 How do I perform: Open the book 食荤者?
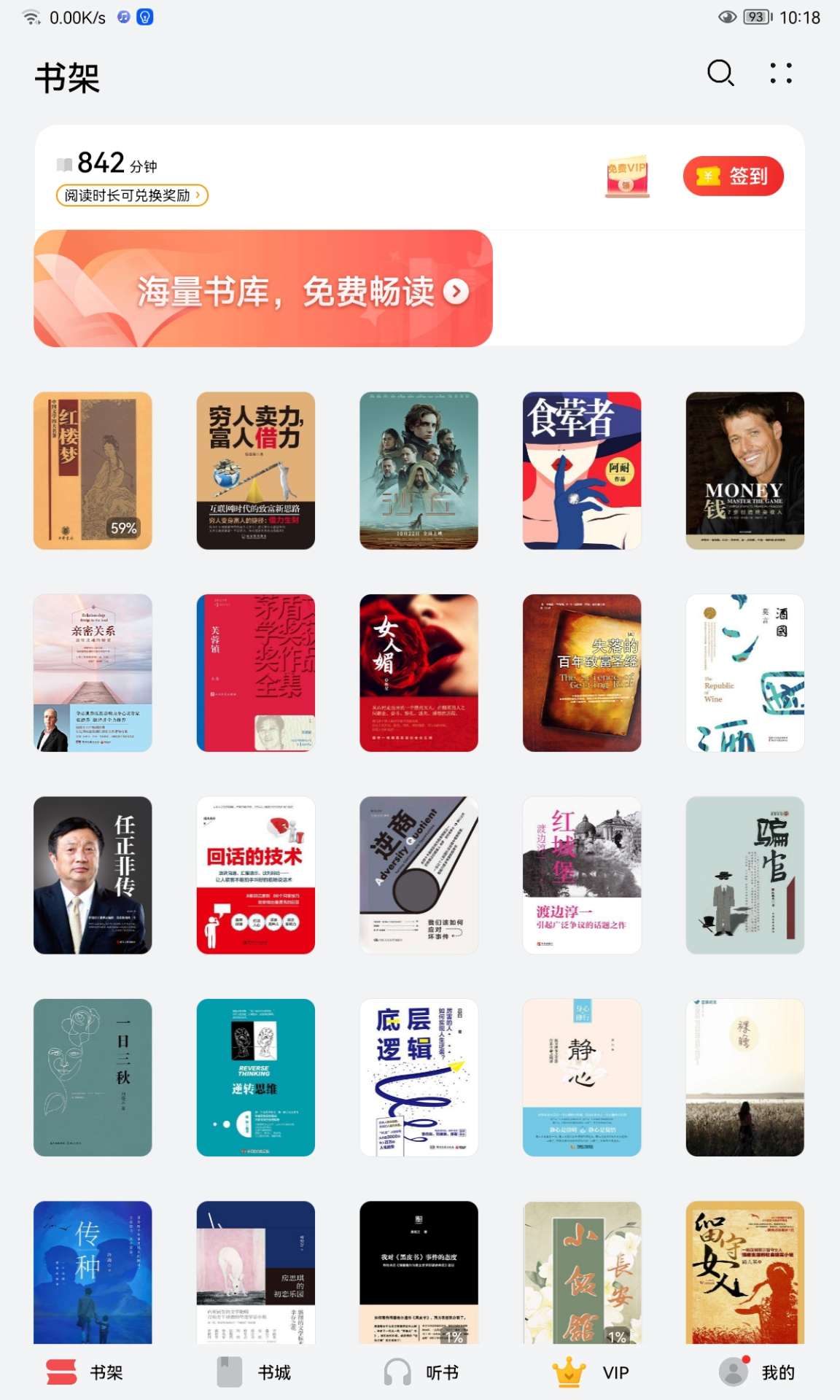click(581, 470)
